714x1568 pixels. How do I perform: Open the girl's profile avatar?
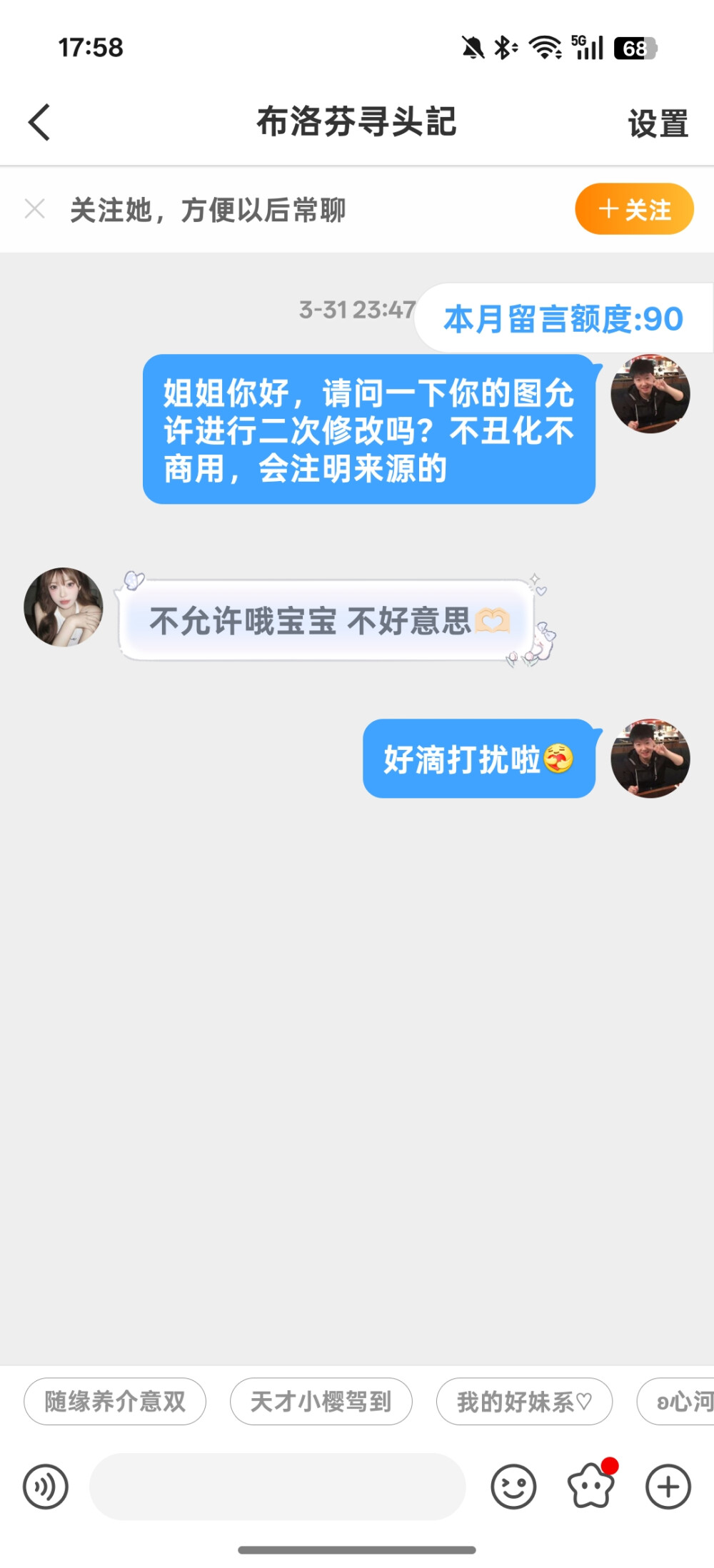(x=64, y=607)
